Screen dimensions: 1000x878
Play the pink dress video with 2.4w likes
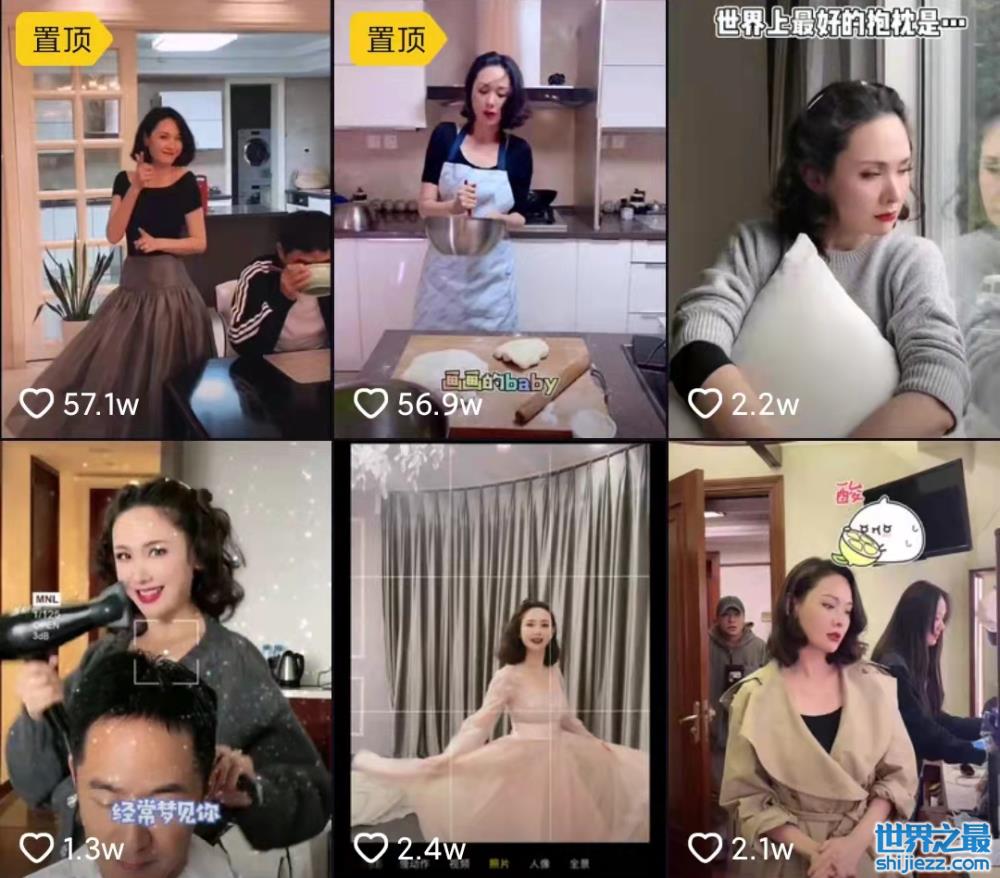click(x=500, y=660)
